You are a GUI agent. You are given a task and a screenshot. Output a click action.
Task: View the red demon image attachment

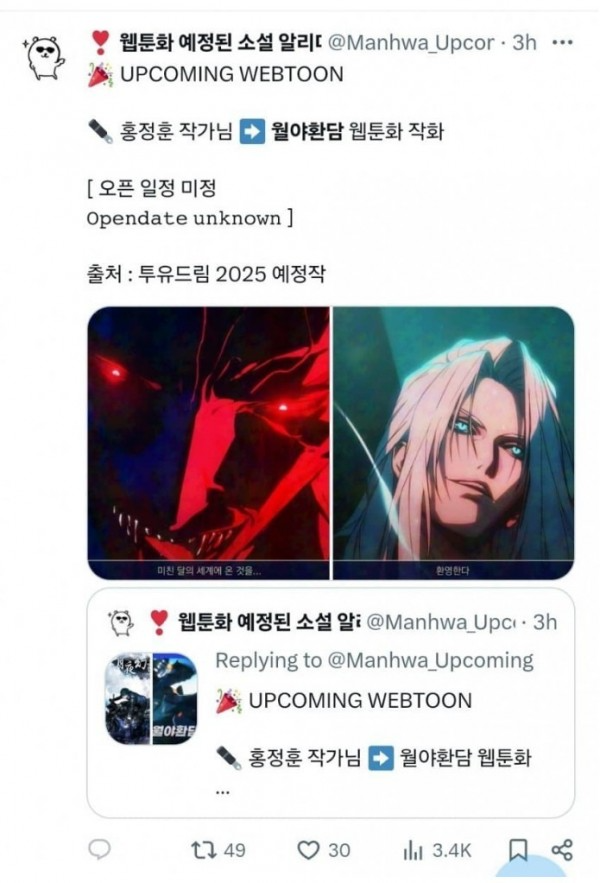click(208, 443)
